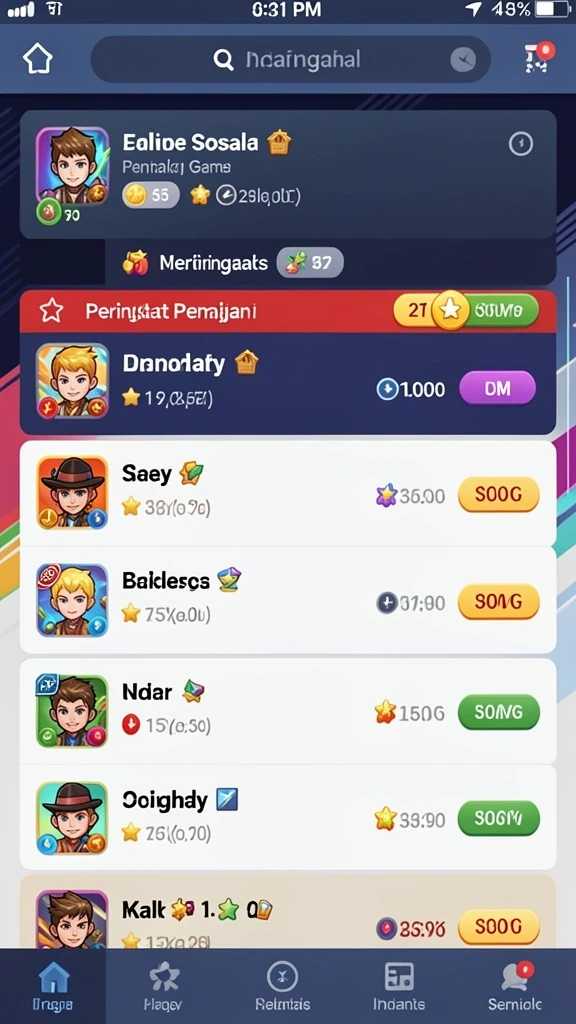576x1024 pixels.
Task: Tap the purple DM button next to Dnnodafy
Action: click(498, 389)
